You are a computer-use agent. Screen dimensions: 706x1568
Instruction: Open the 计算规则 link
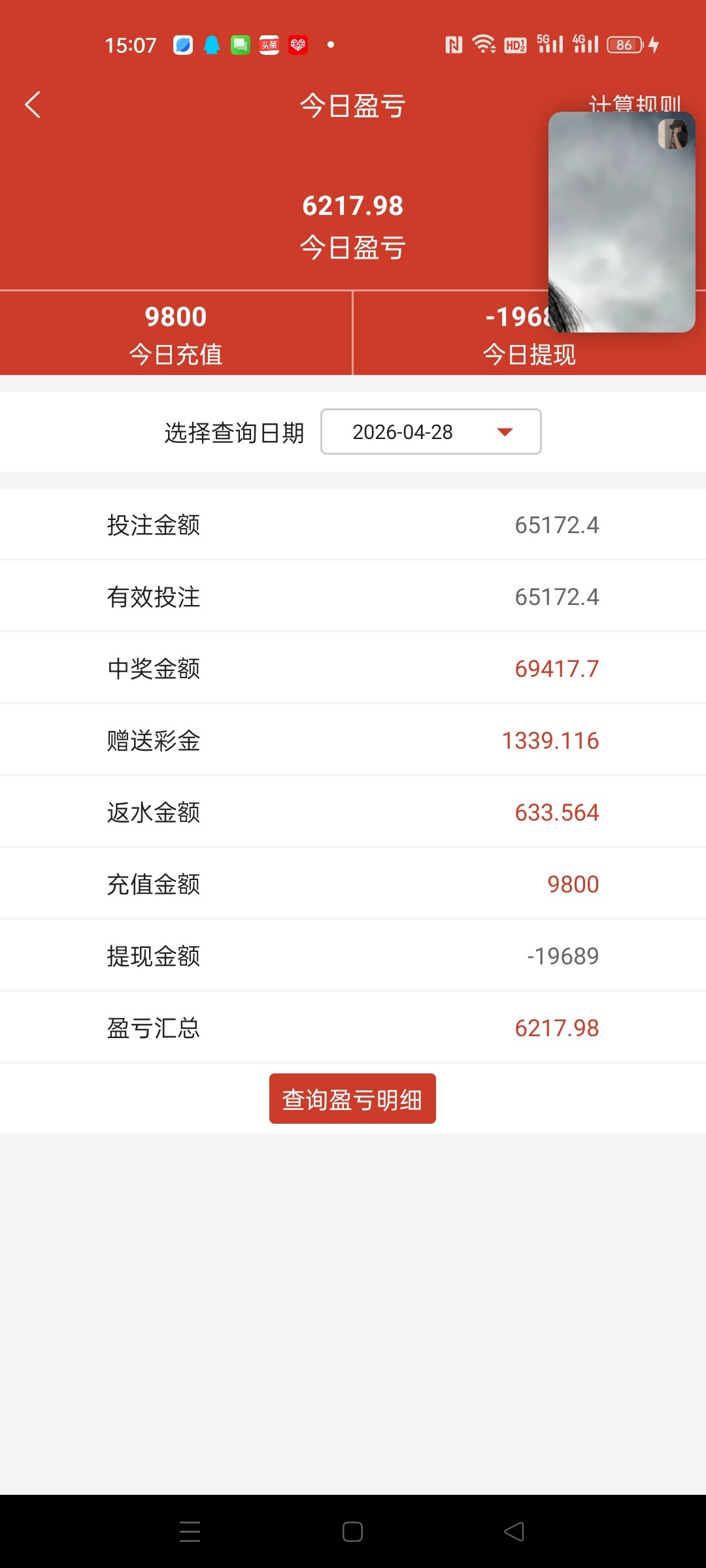(x=633, y=102)
